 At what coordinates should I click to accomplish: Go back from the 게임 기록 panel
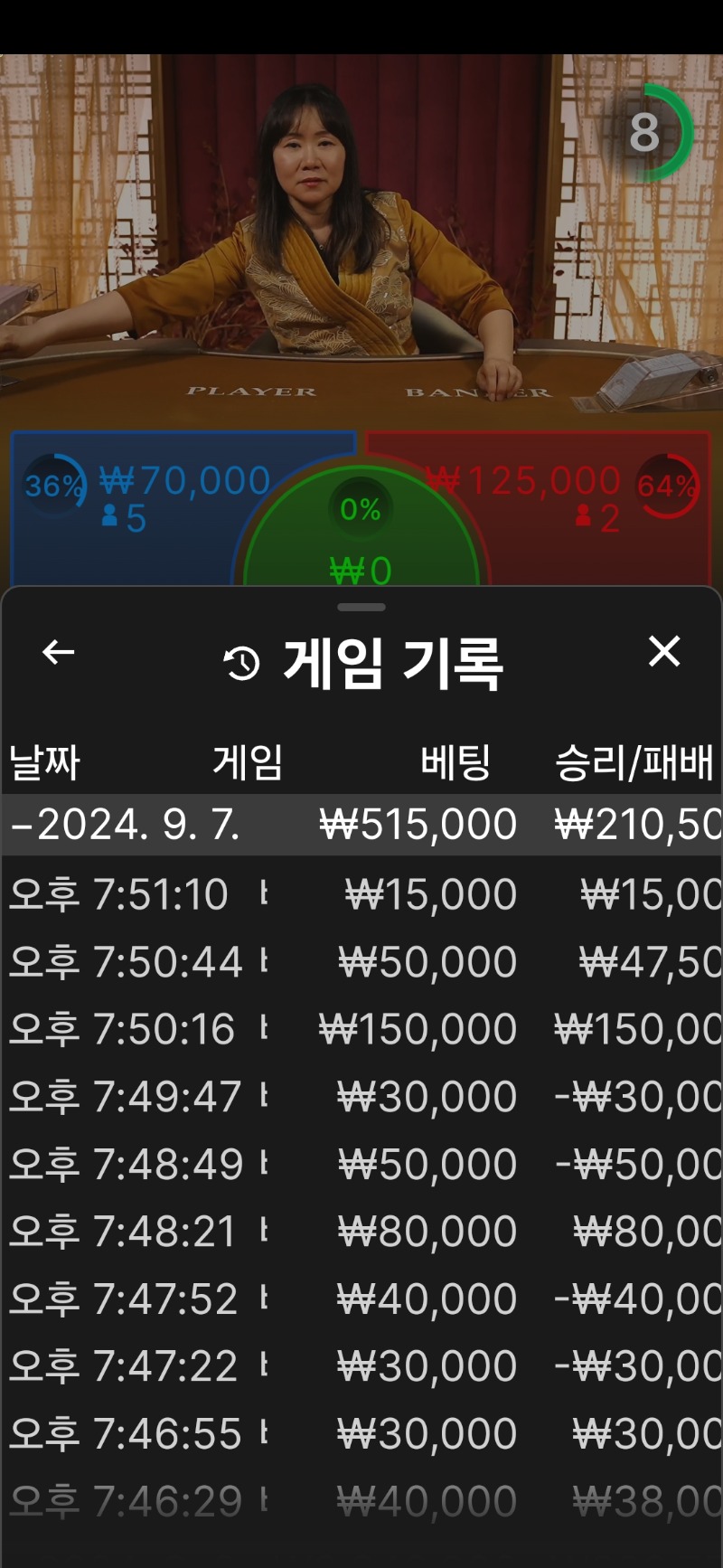[59, 652]
